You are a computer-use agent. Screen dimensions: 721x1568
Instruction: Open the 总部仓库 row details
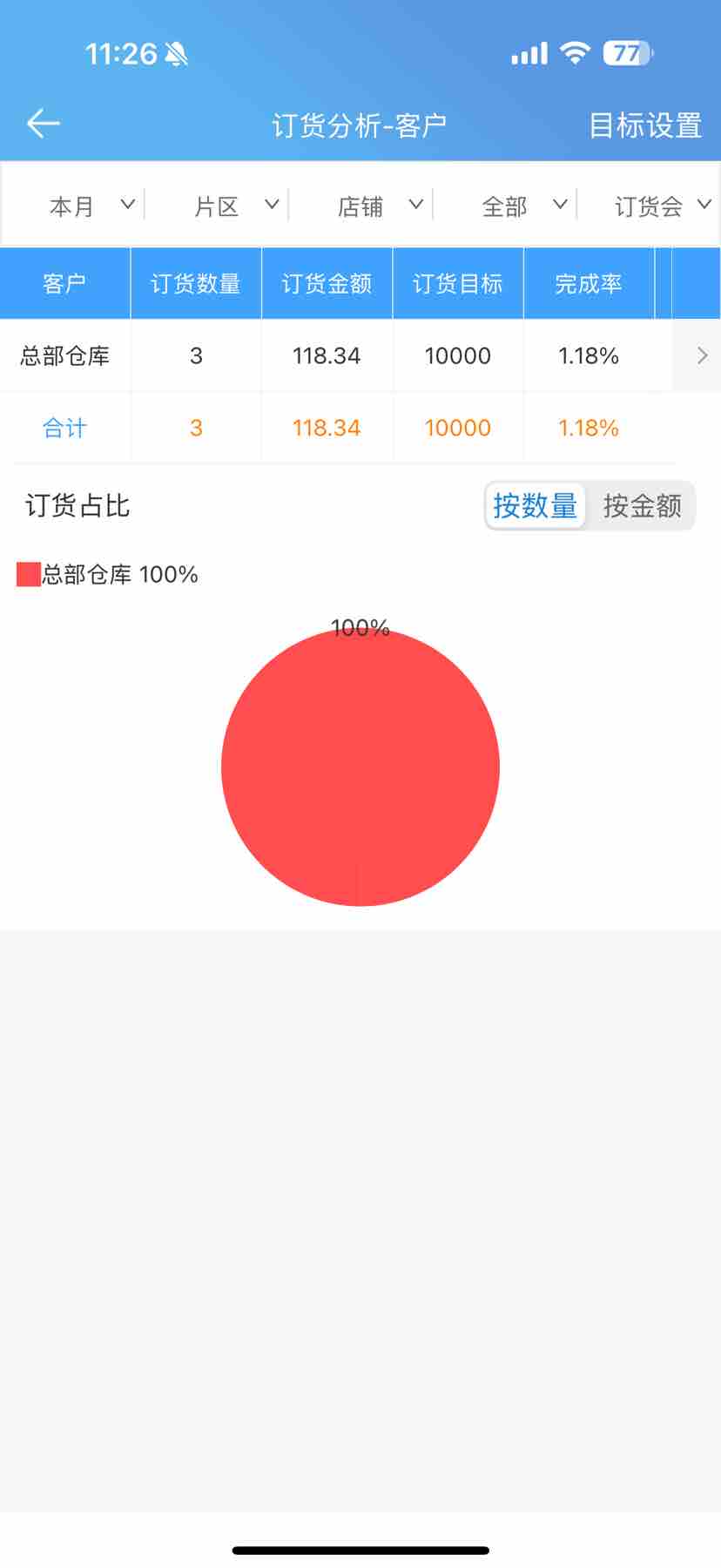(x=702, y=355)
